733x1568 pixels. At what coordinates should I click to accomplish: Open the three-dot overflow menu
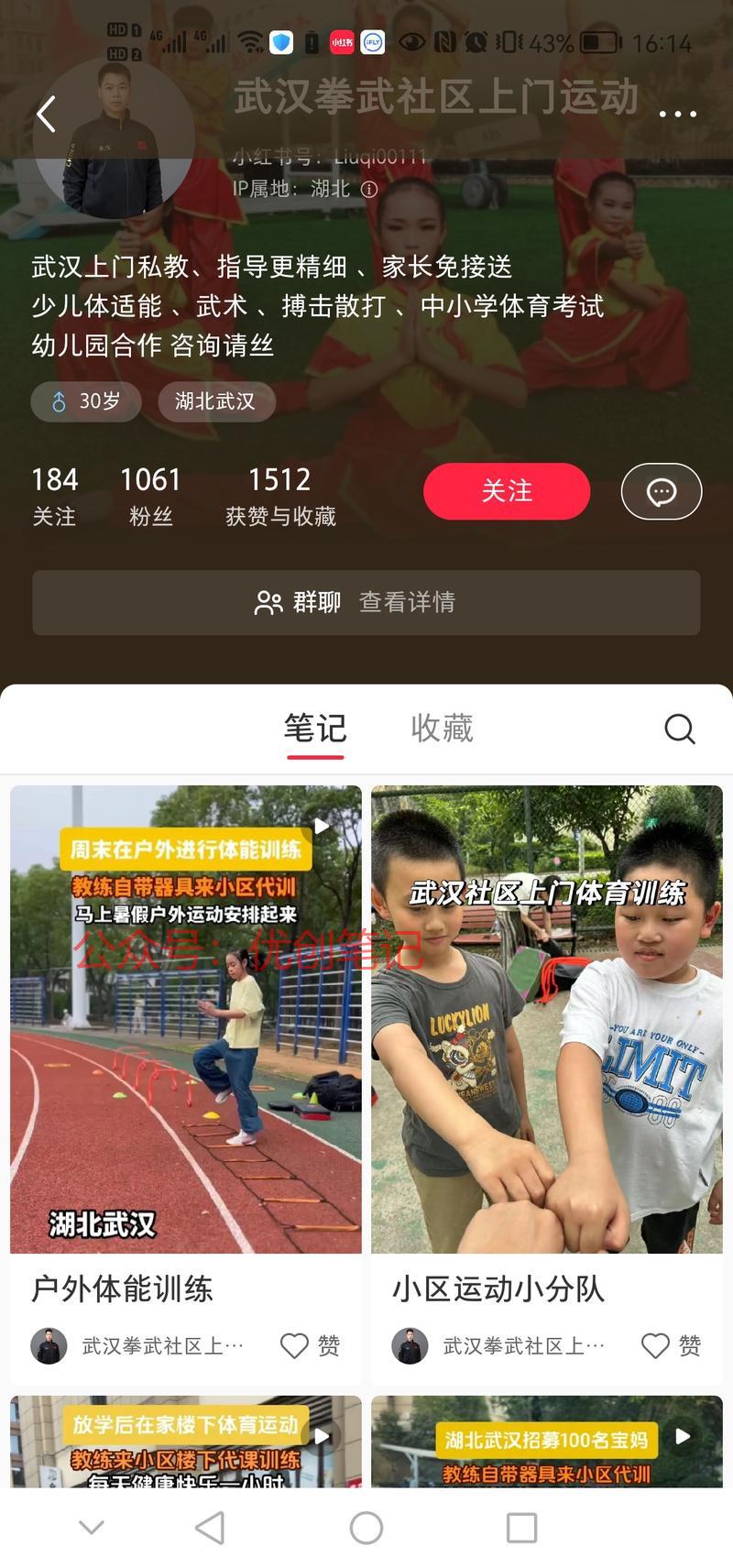pyautogui.click(x=677, y=115)
